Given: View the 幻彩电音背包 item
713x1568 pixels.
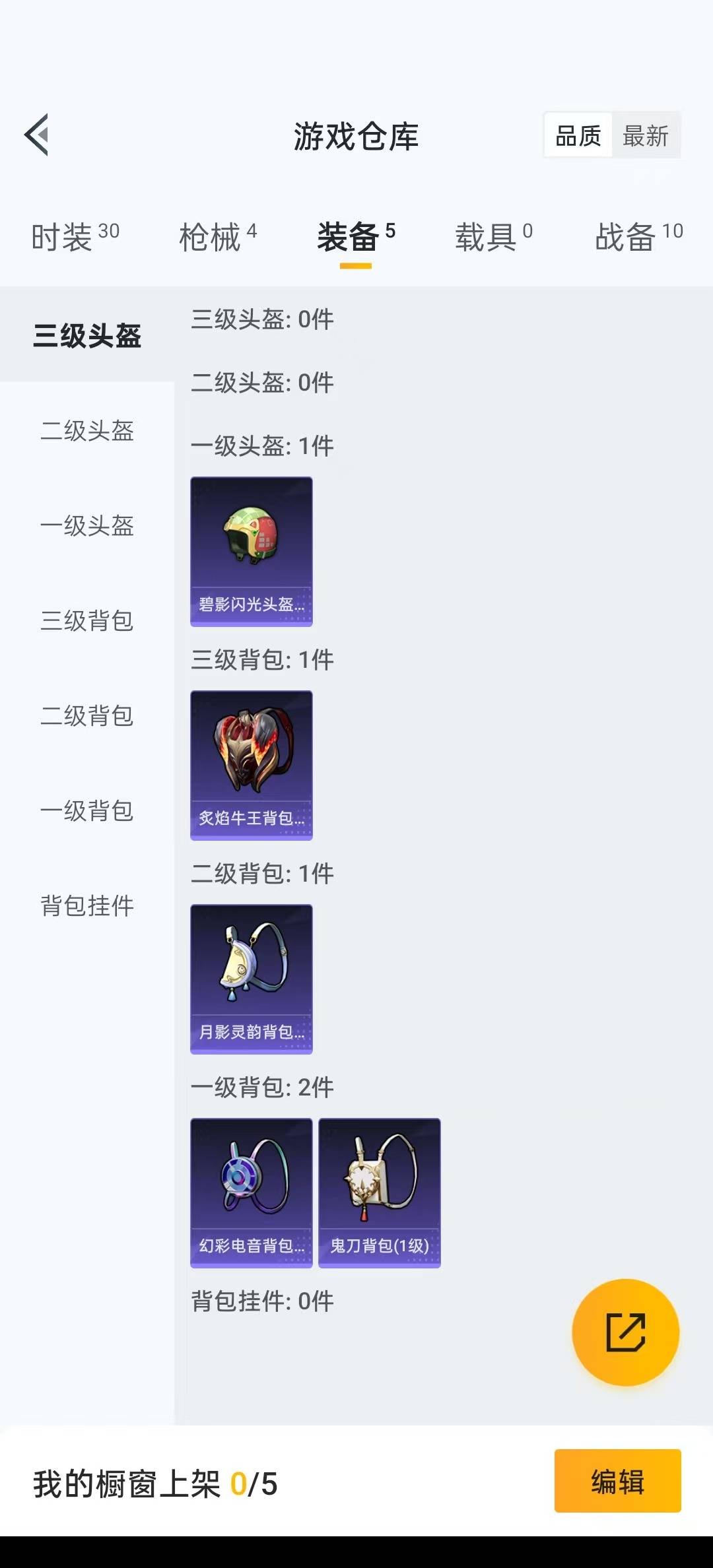Looking at the screenshot, I should (251, 1192).
